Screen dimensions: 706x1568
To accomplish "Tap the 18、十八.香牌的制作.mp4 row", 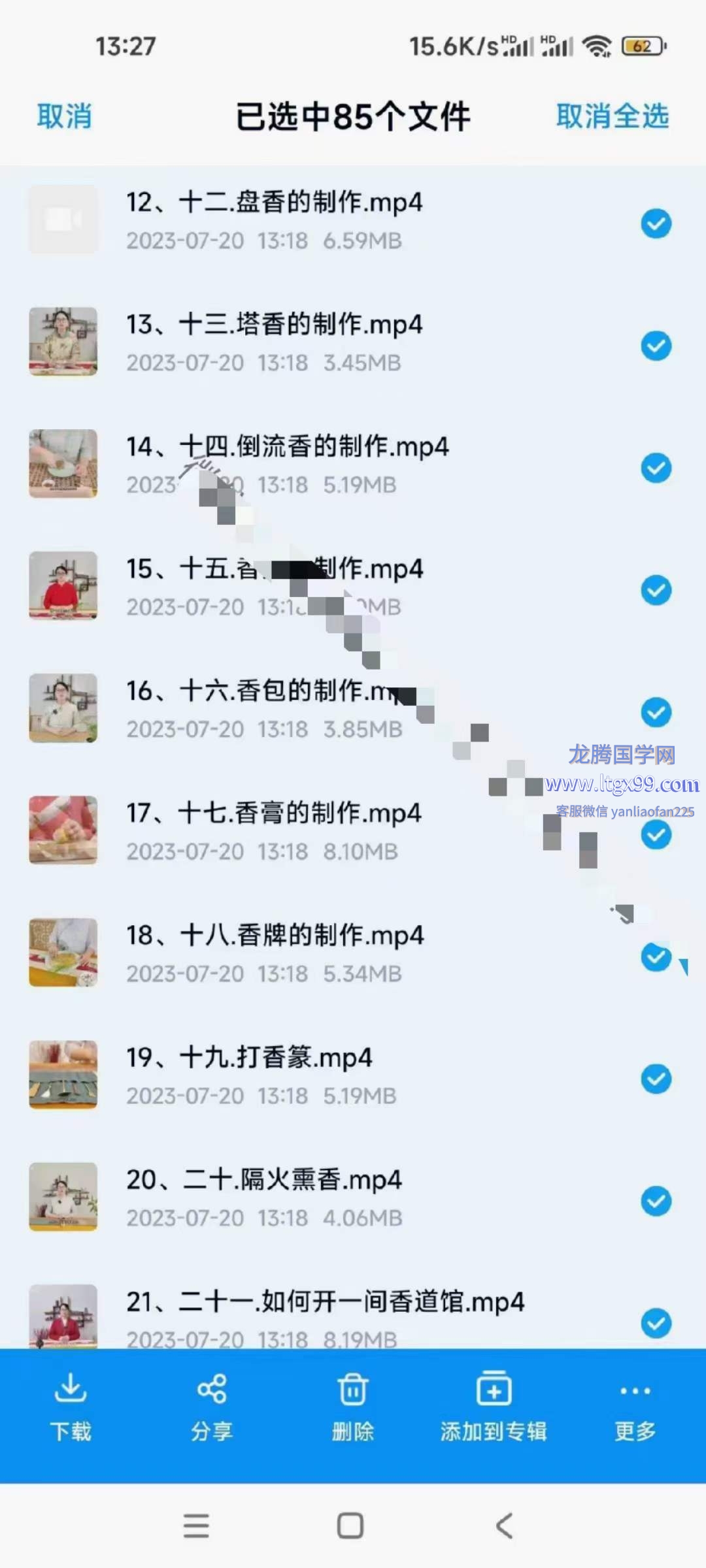I will [x=275, y=953].
